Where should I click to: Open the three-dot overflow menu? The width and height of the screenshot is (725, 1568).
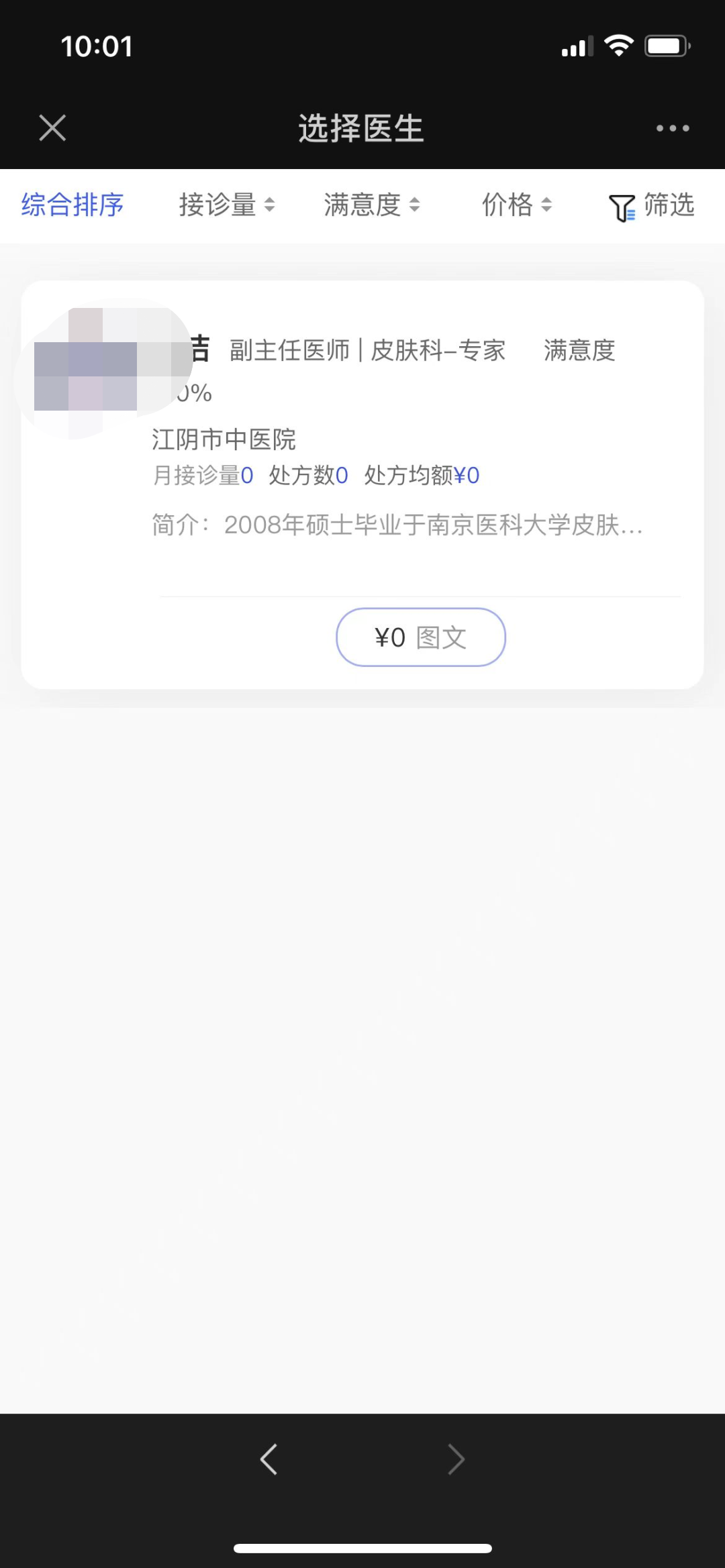[673, 127]
